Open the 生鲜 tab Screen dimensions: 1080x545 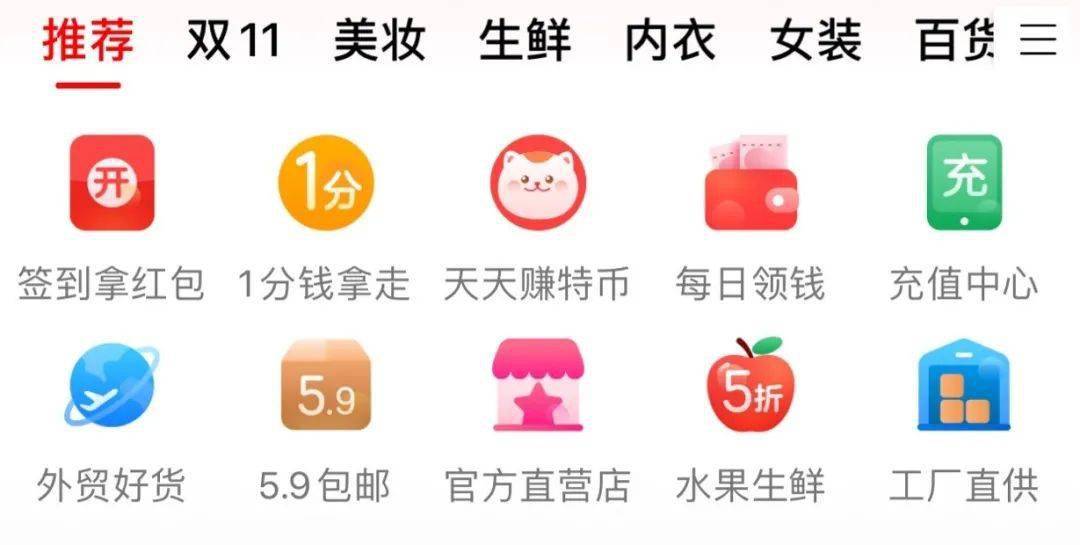(x=525, y=42)
